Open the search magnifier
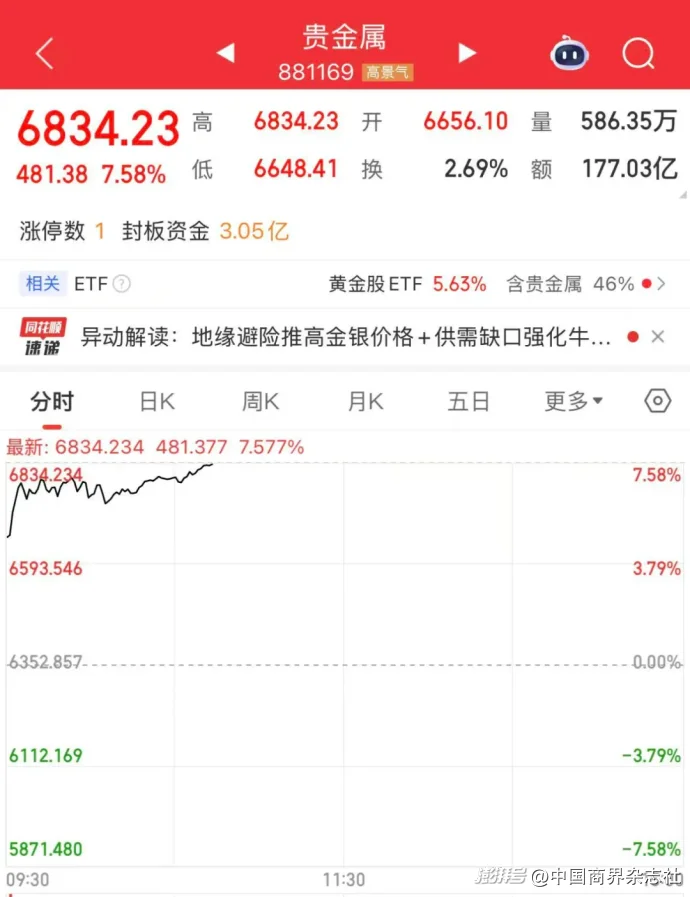 [638, 53]
